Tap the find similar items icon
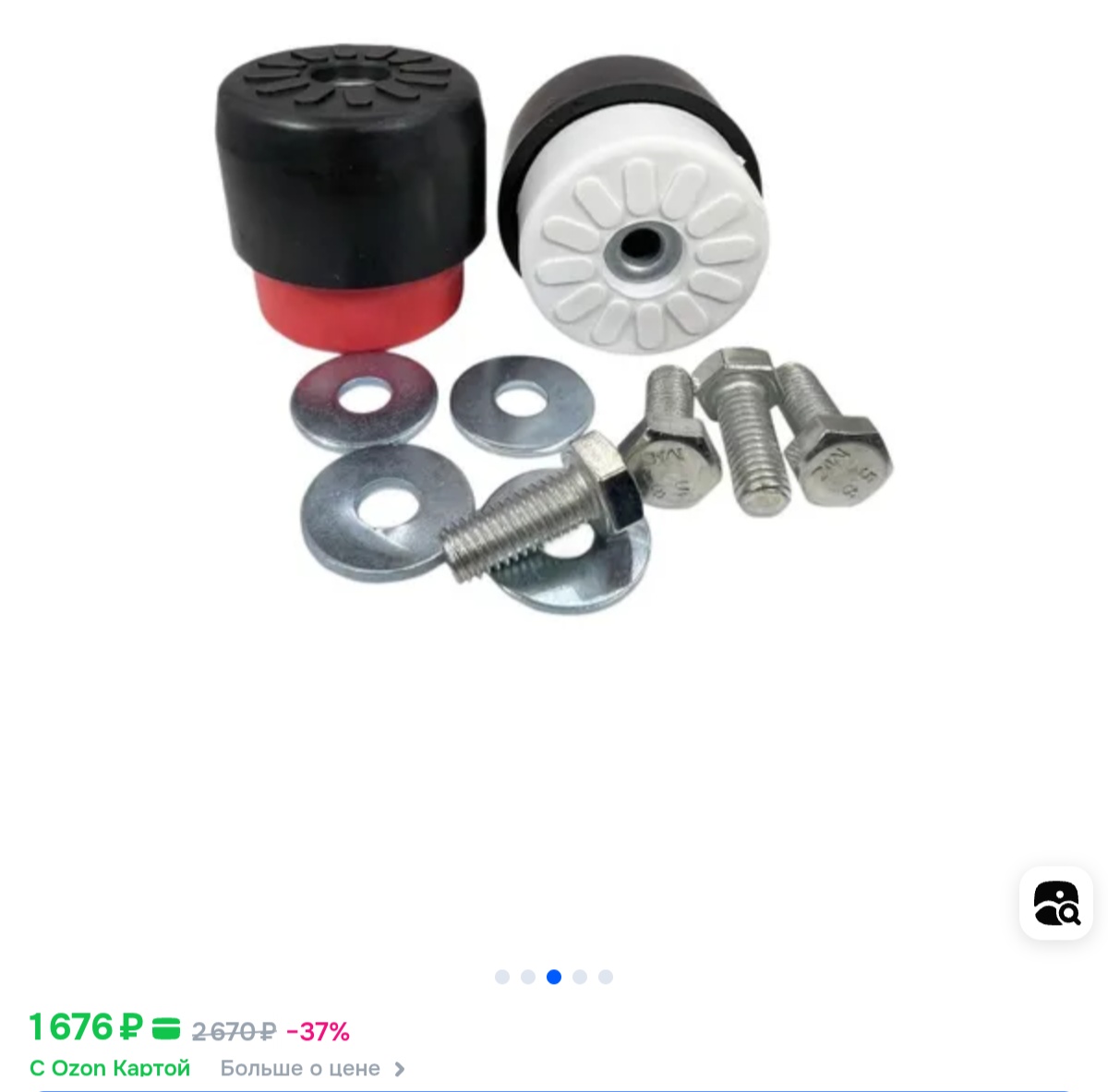The width and height of the screenshot is (1108, 1092). pos(1055,903)
